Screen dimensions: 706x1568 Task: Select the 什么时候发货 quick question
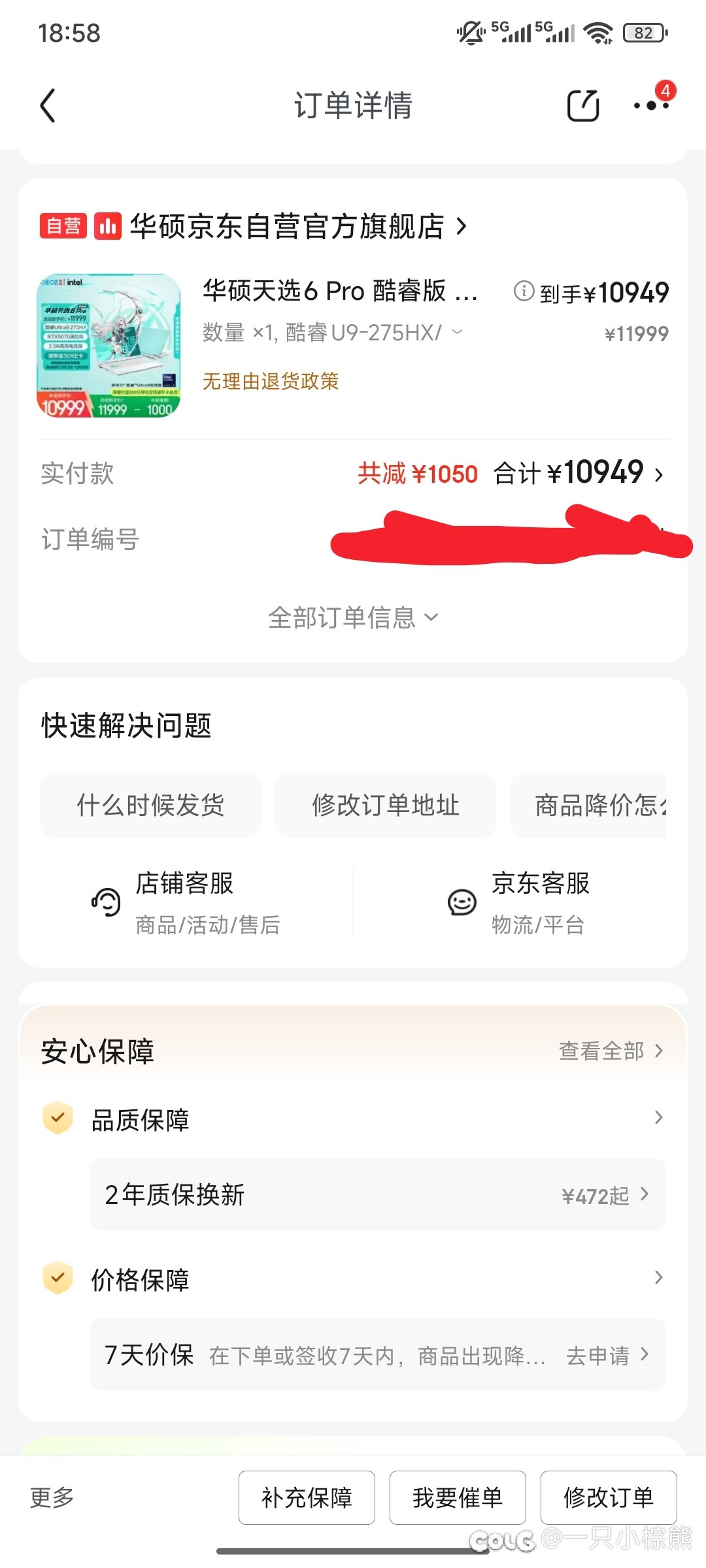[x=150, y=805]
